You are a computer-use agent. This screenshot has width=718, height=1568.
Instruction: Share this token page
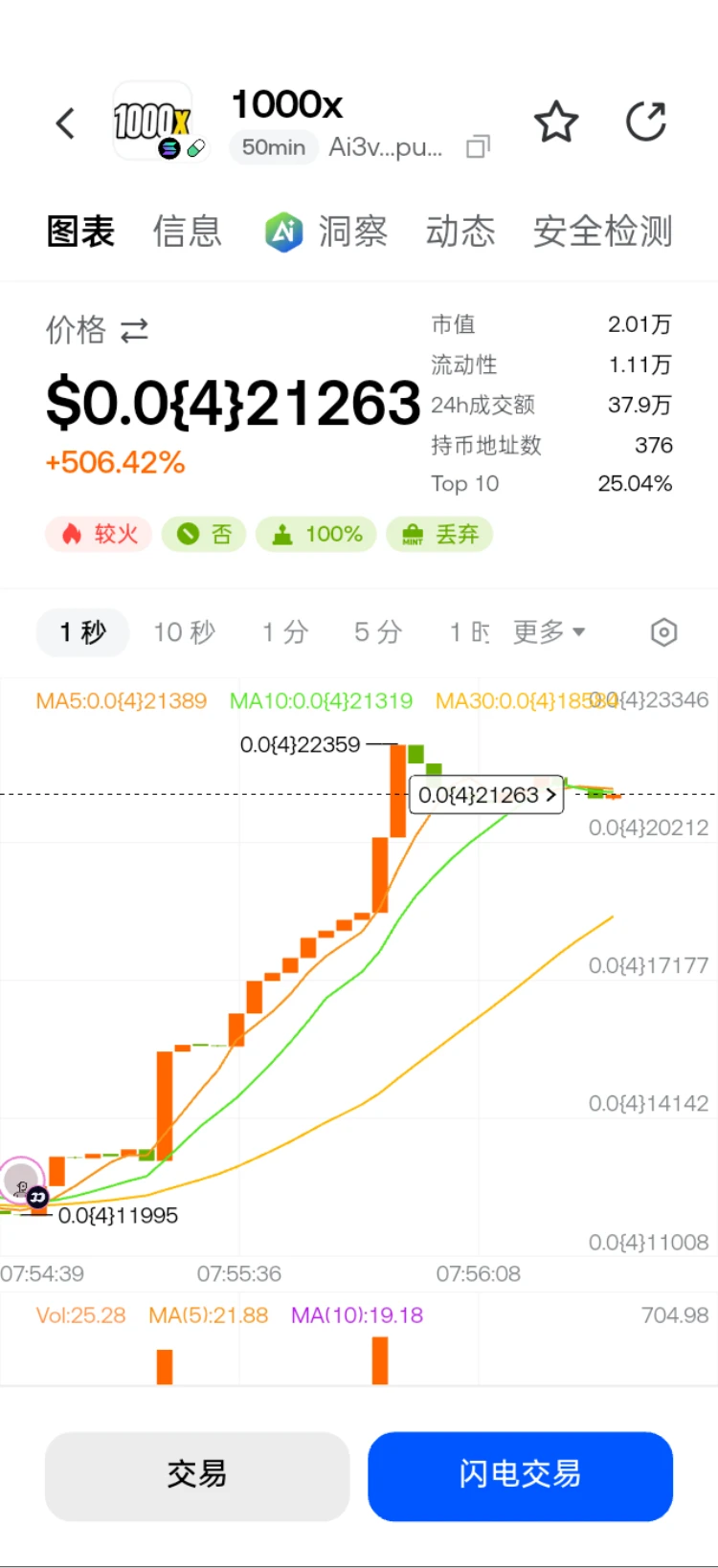(646, 122)
